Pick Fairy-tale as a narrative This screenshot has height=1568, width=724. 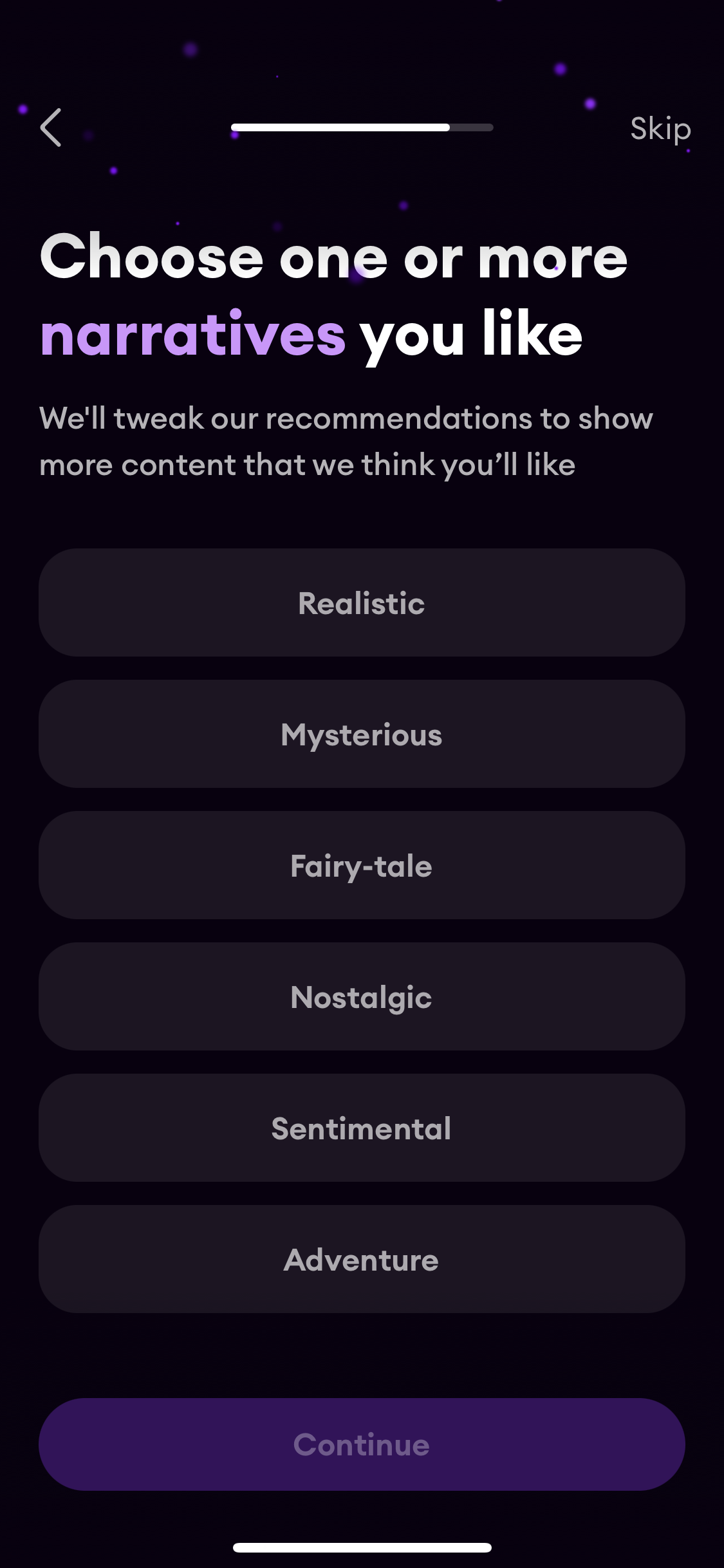coord(362,866)
